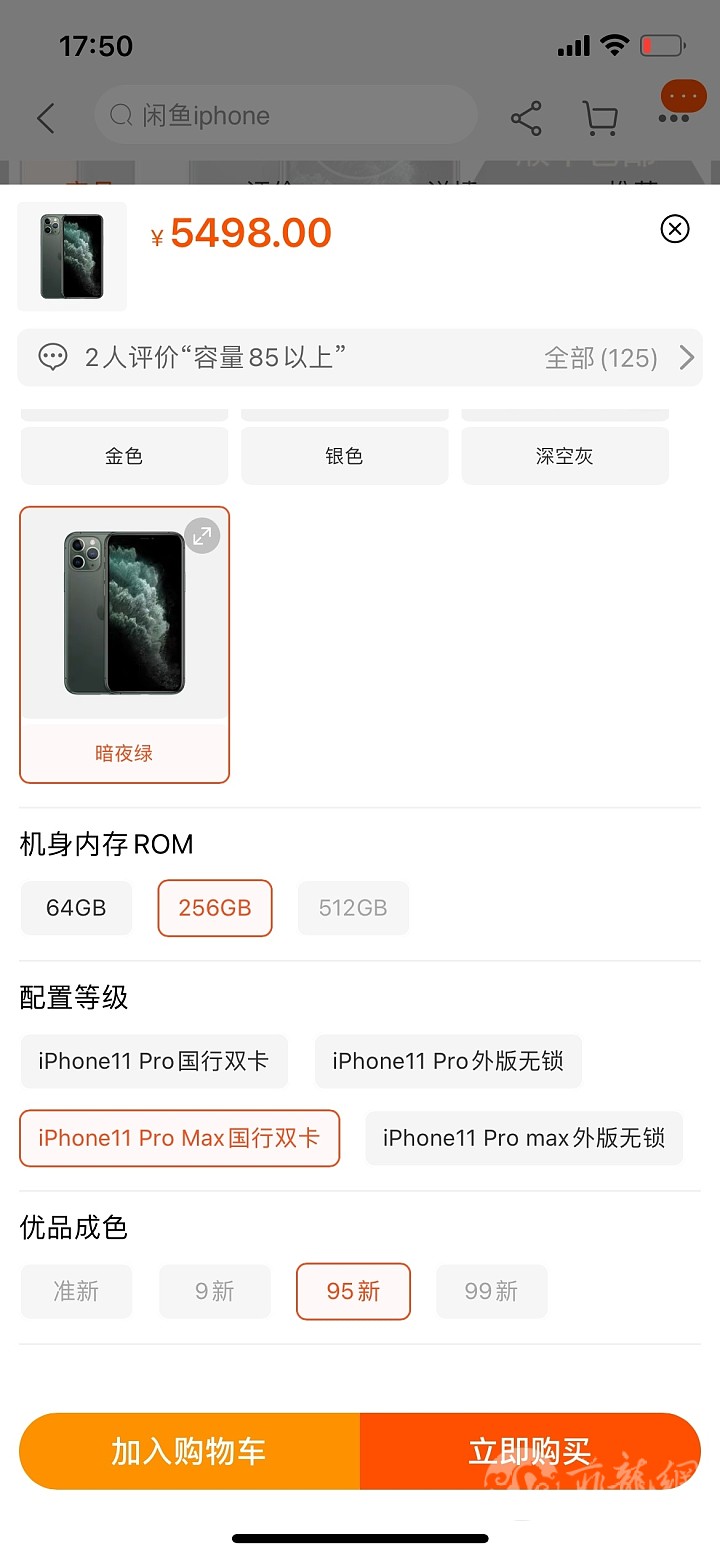The height and width of the screenshot is (1558, 720).
Task: Select iPhone11 Pro Max国行双卡 configuration
Action: click(x=179, y=1138)
